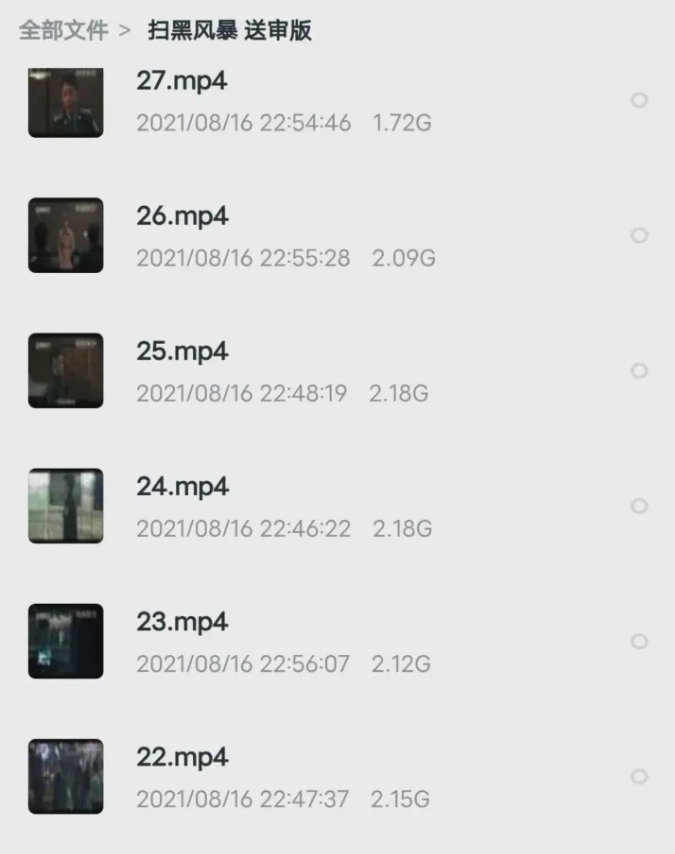Tick the selection circle for 24.mp4

click(x=640, y=506)
